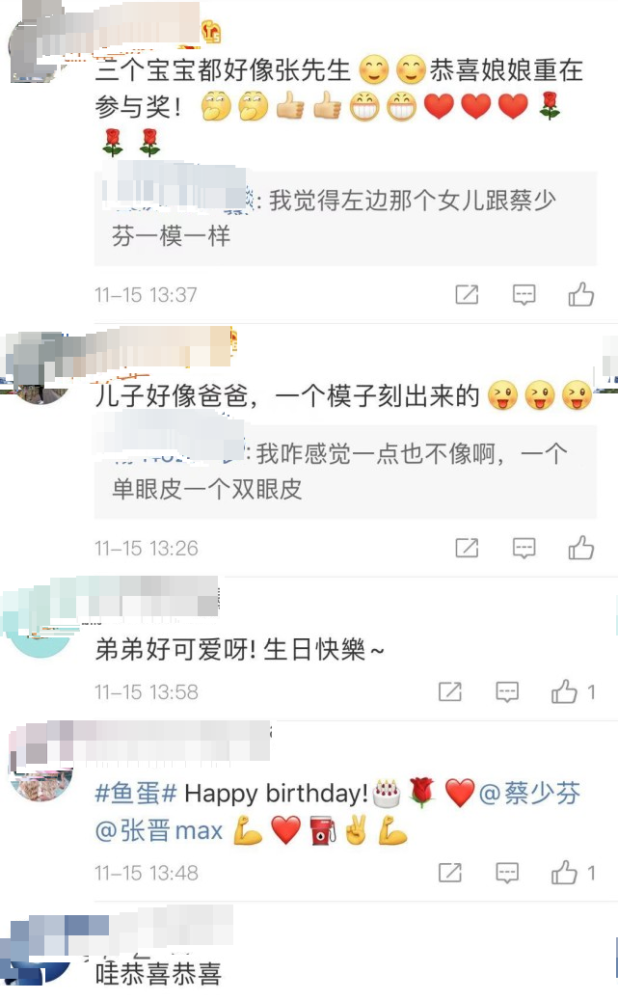This screenshot has width=618, height=1000.
Task: Like the 儿子好像爸爸 comment
Action: [581, 547]
